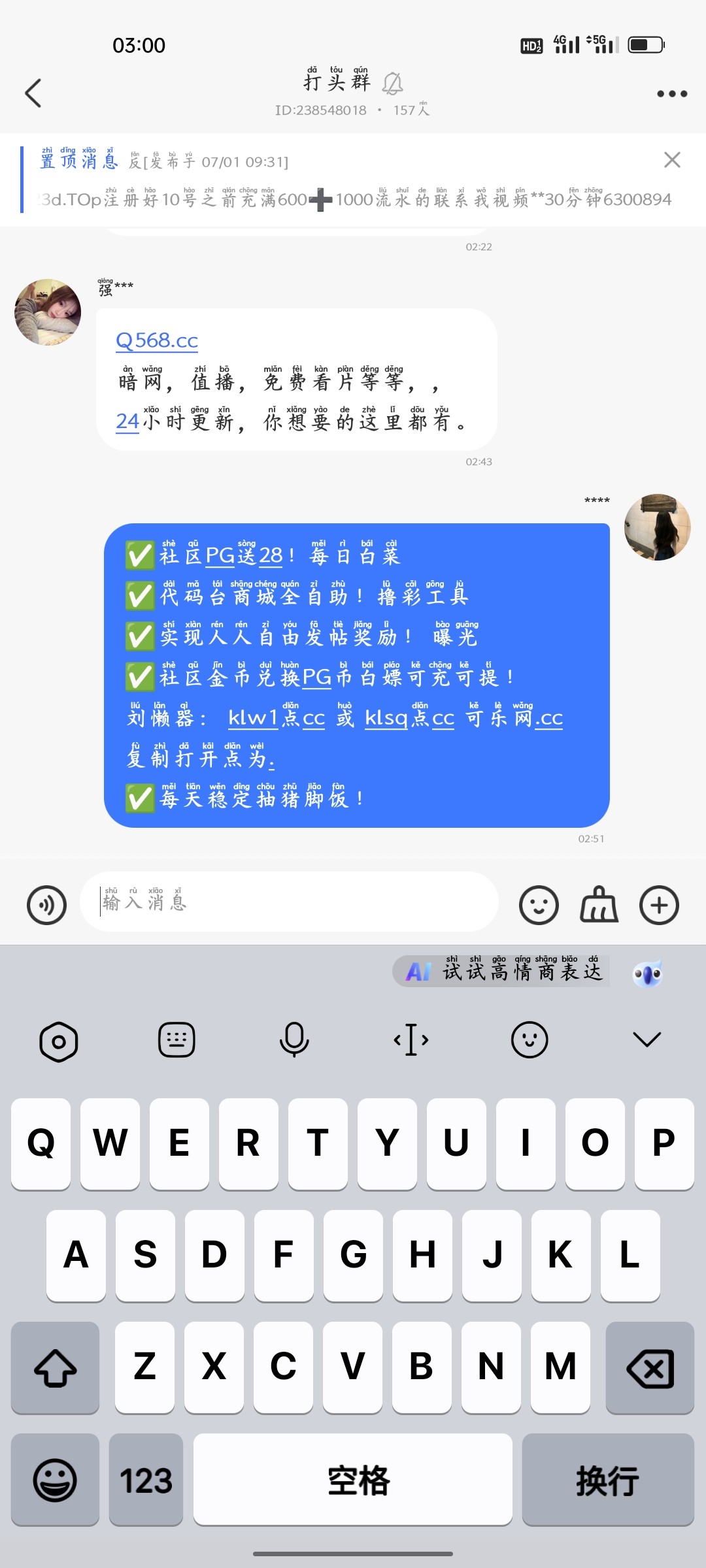Open the emoji sticker picker
The width and height of the screenshot is (706, 1568).
point(539,905)
